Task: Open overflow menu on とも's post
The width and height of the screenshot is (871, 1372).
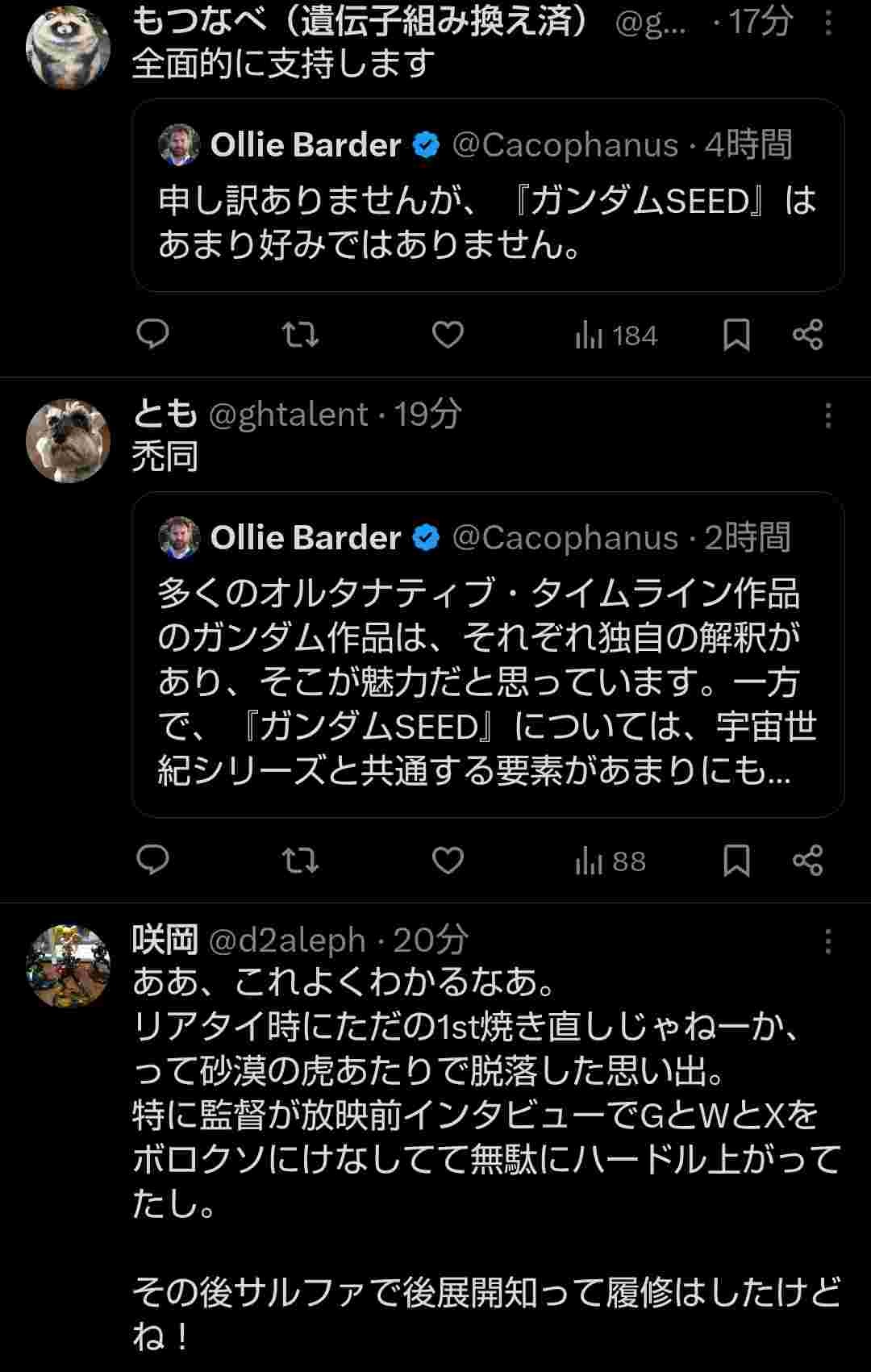Action: pos(827,416)
